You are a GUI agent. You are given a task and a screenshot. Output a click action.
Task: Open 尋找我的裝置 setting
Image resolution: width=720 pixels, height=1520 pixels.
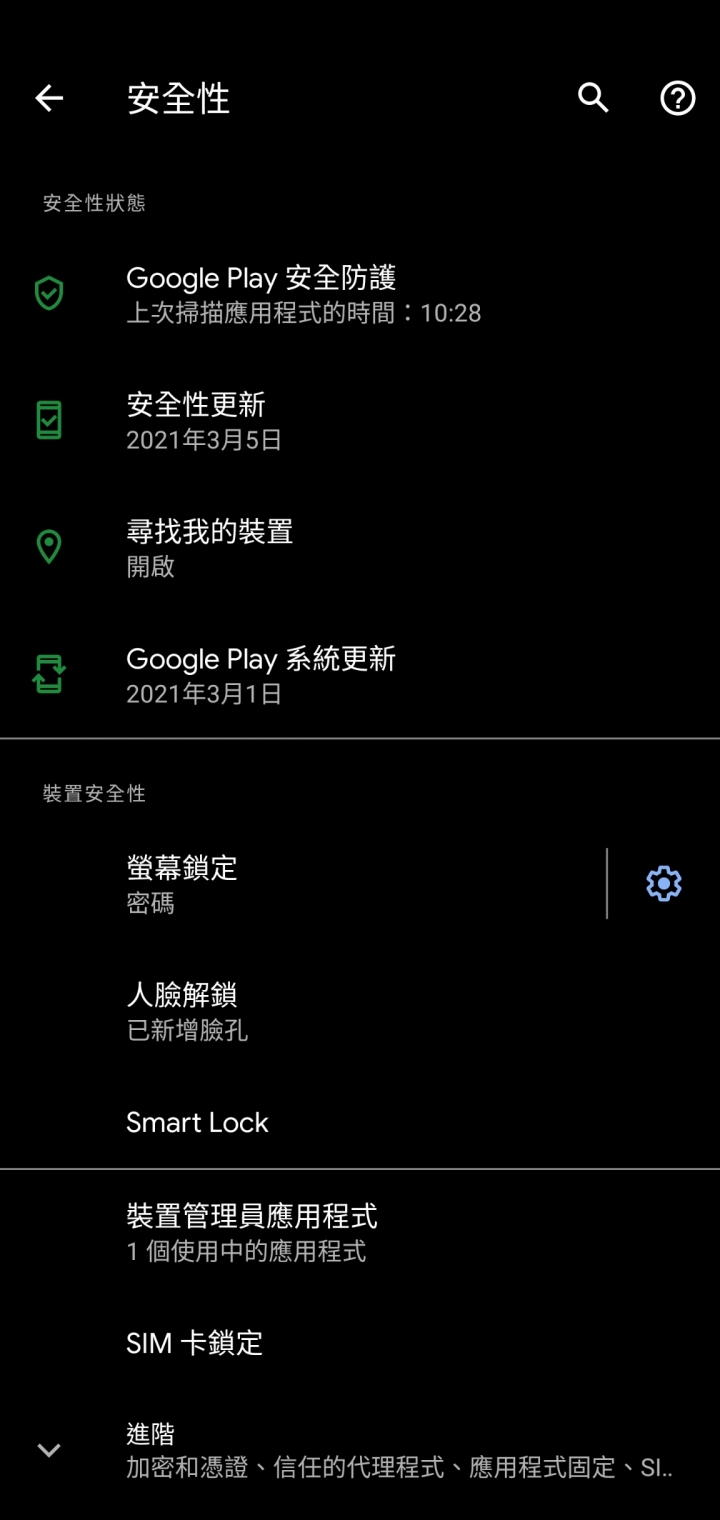coord(360,548)
